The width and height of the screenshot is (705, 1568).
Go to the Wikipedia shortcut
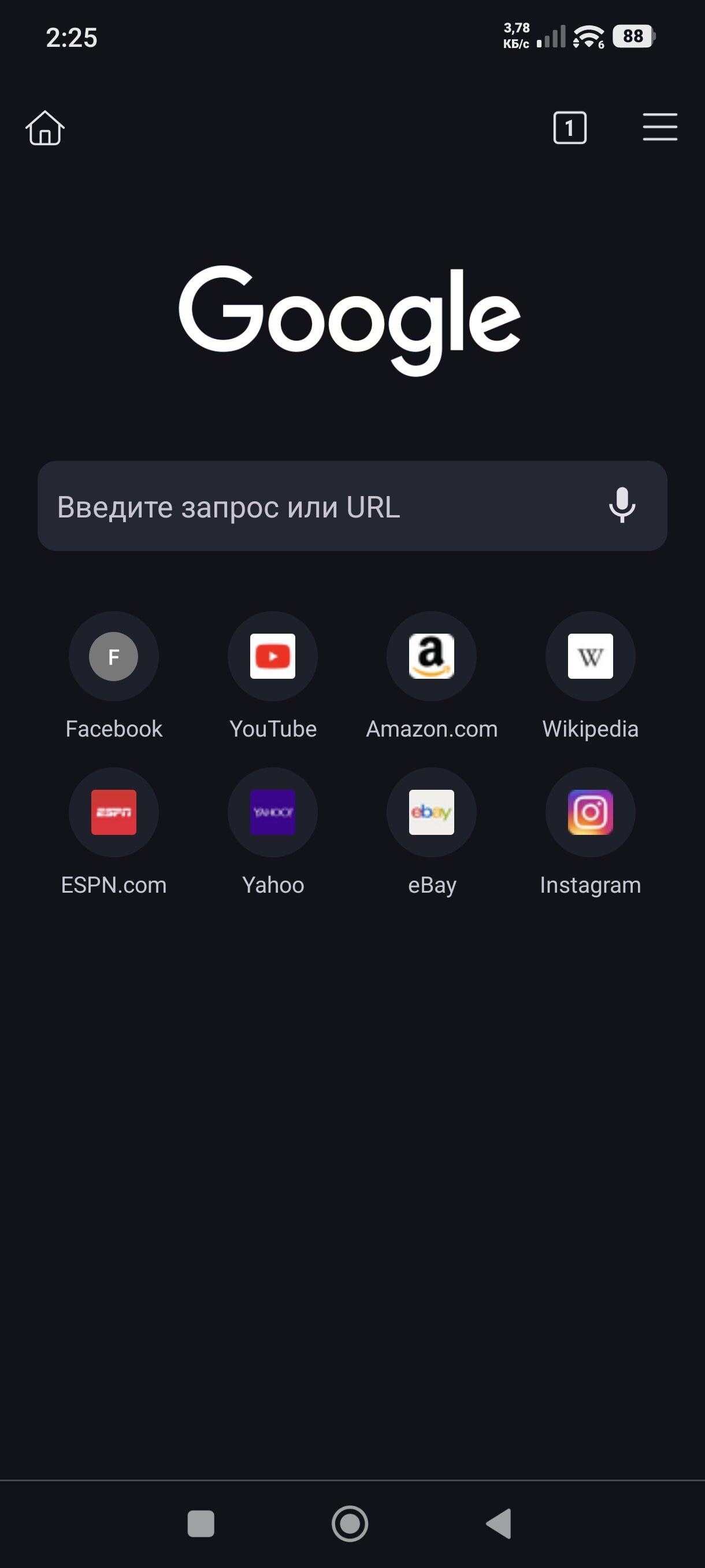pyautogui.click(x=590, y=656)
